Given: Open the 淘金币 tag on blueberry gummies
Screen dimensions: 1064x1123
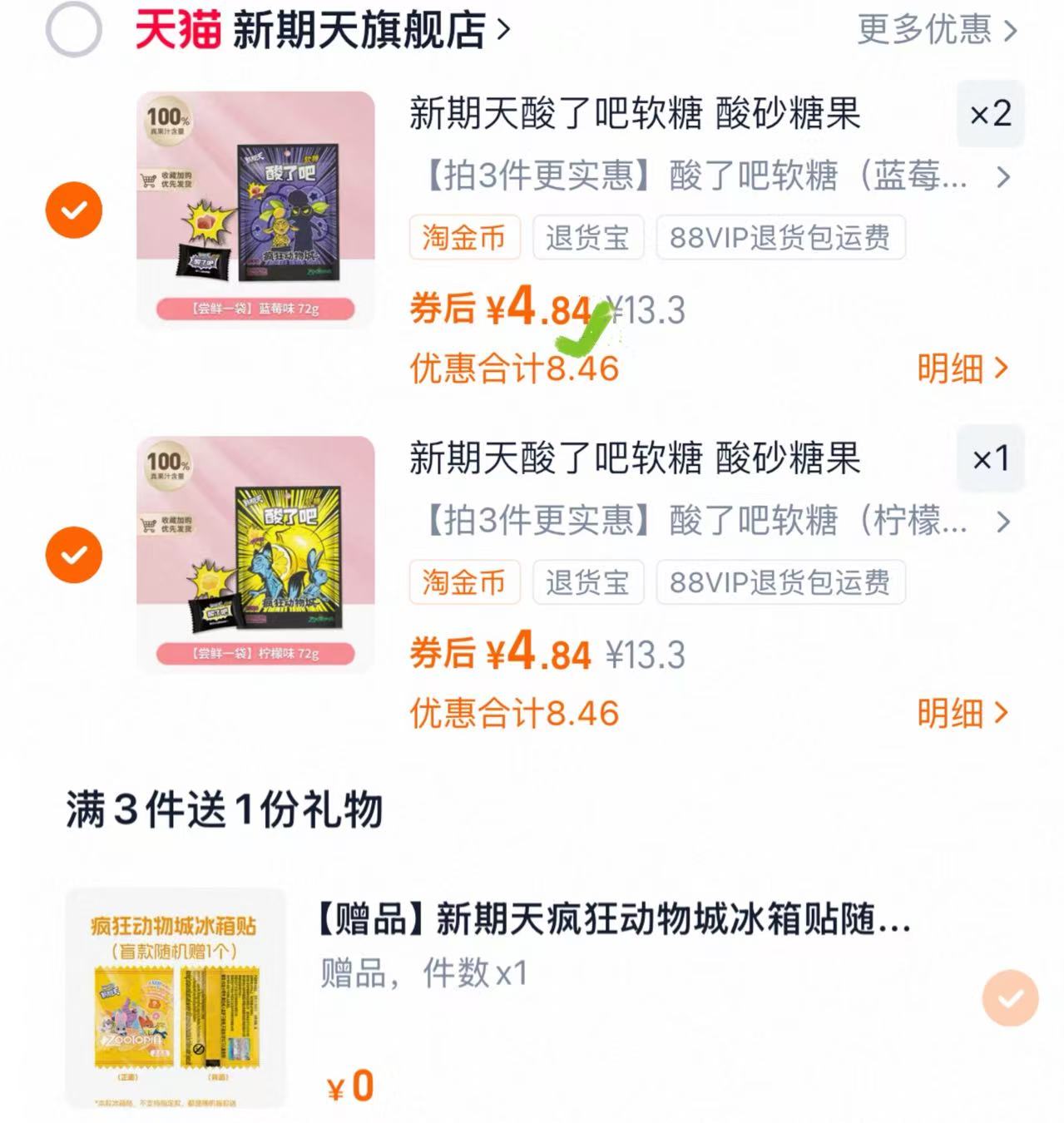Looking at the screenshot, I should tap(464, 237).
